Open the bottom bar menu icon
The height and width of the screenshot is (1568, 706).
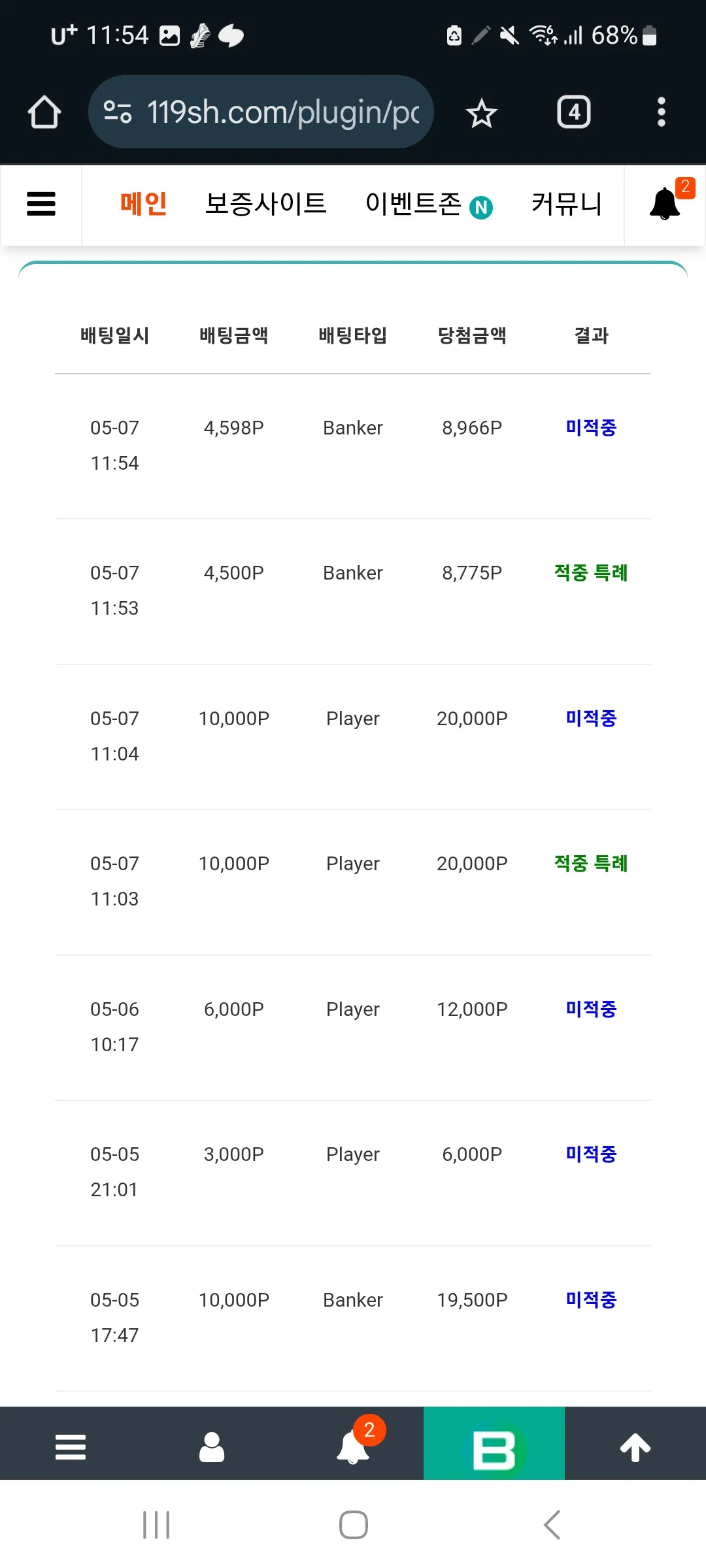[x=71, y=1447]
